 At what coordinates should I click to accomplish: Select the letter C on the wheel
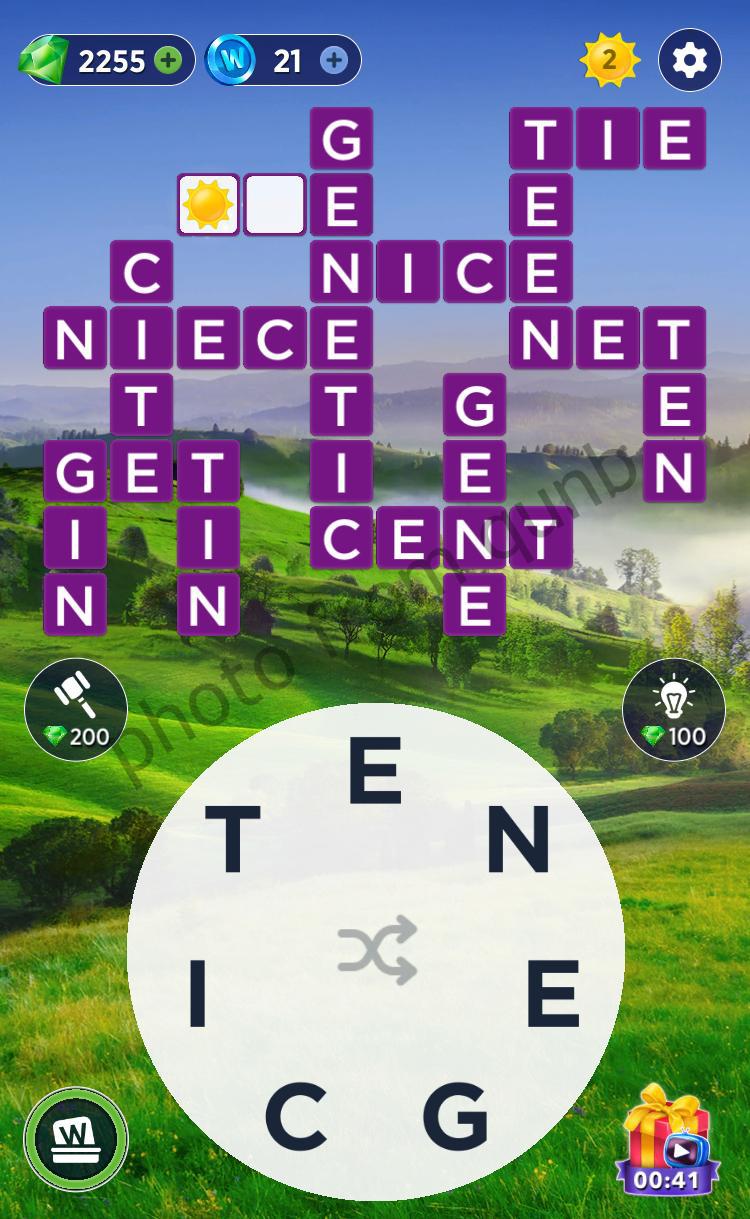pos(296,1115)
